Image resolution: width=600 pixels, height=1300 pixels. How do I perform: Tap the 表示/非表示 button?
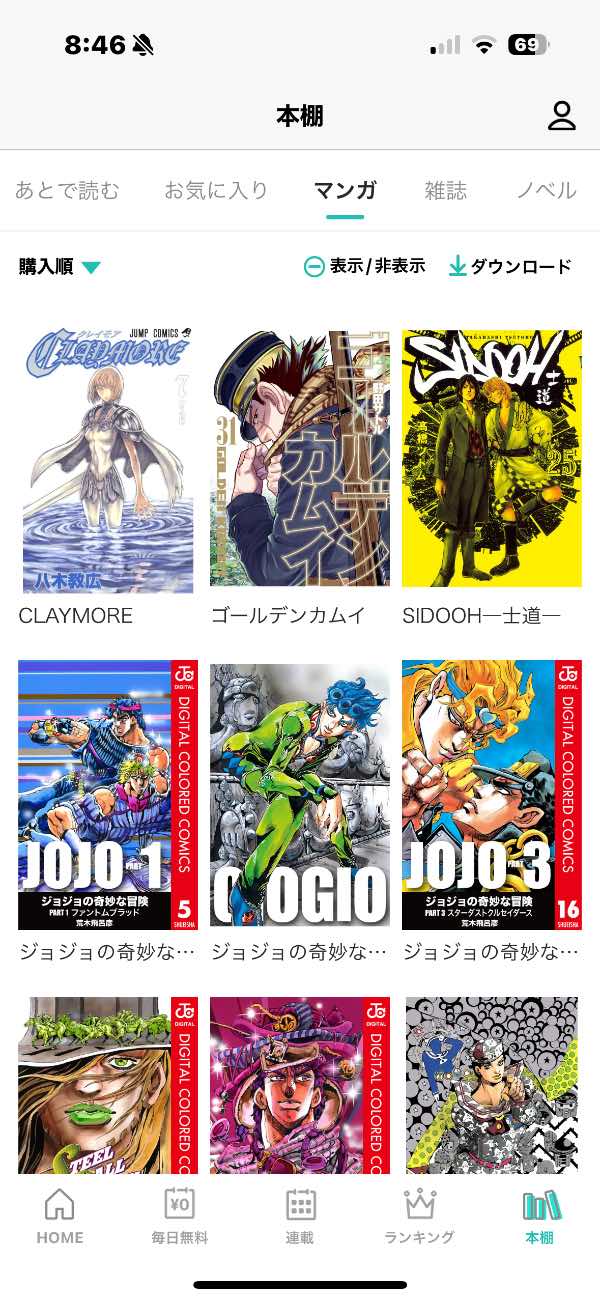tap(365, 266)
